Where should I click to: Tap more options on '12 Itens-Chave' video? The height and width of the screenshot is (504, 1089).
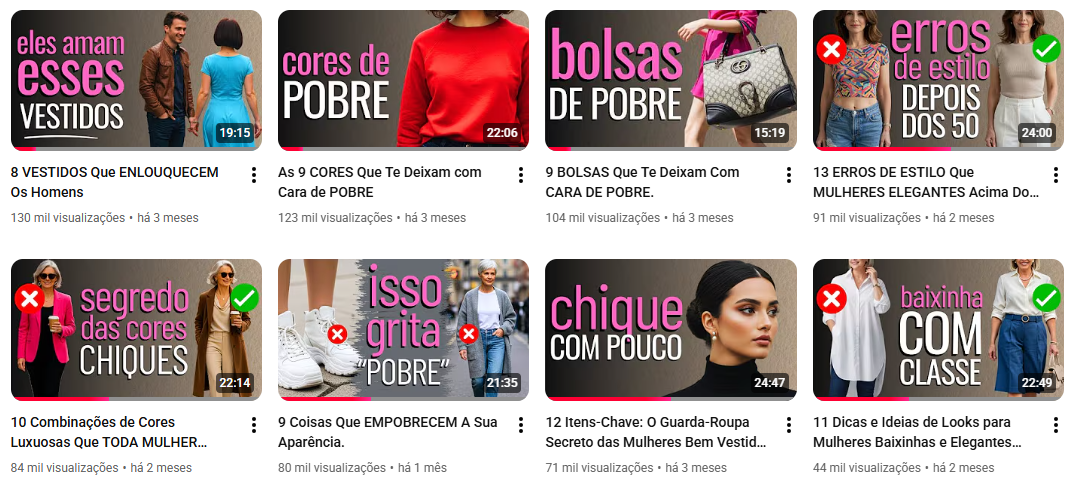point(788,425)
